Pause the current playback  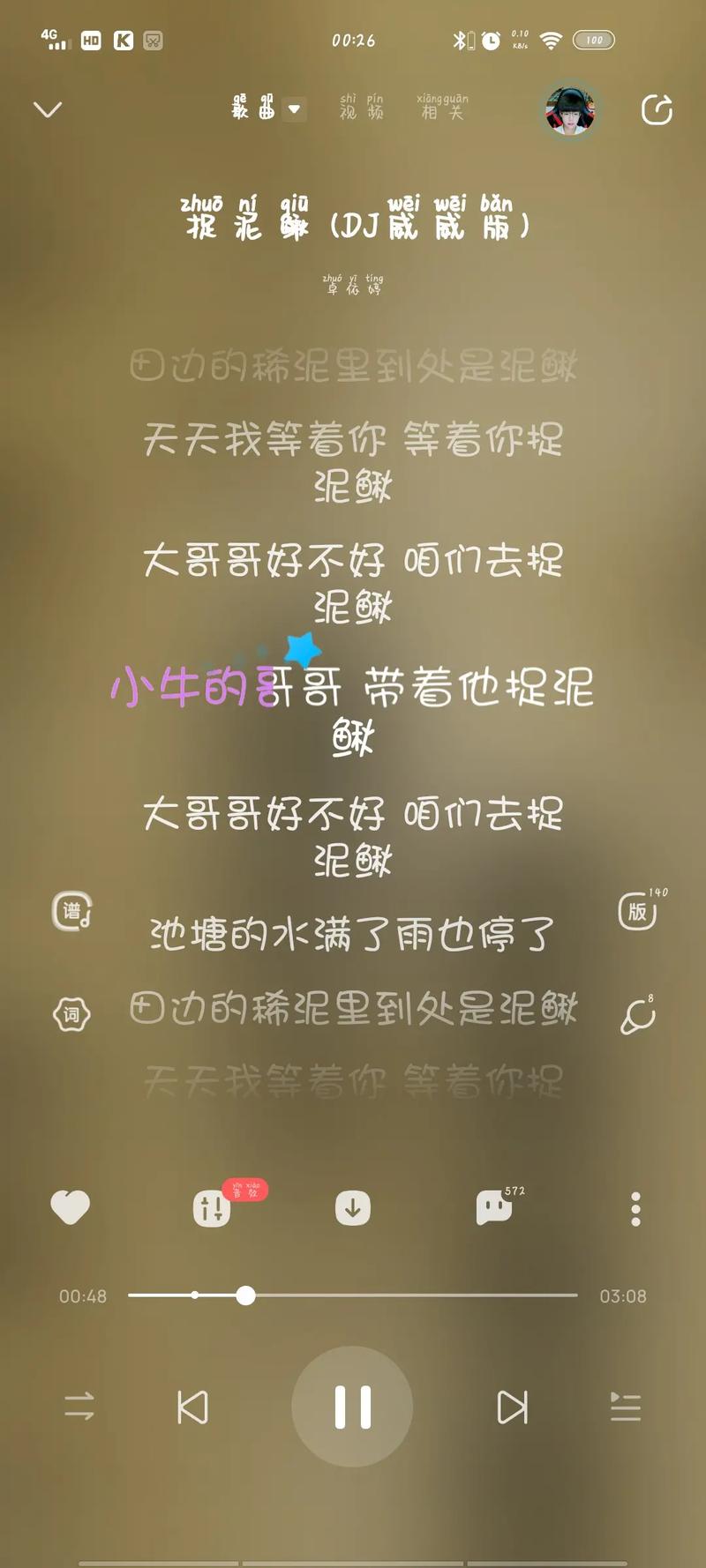(x=353, y=1407)
